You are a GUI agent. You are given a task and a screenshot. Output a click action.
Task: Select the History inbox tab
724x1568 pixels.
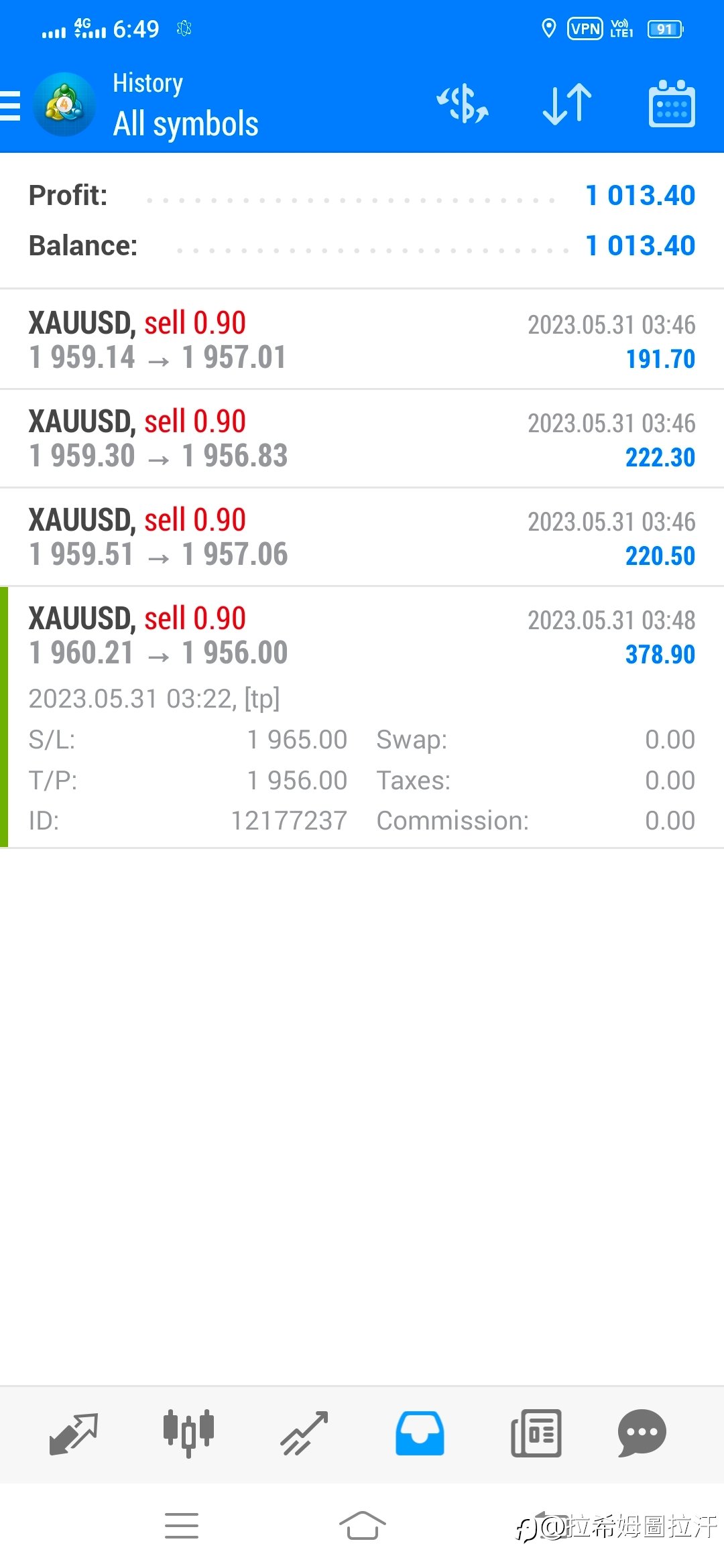tap(420, 1433)
